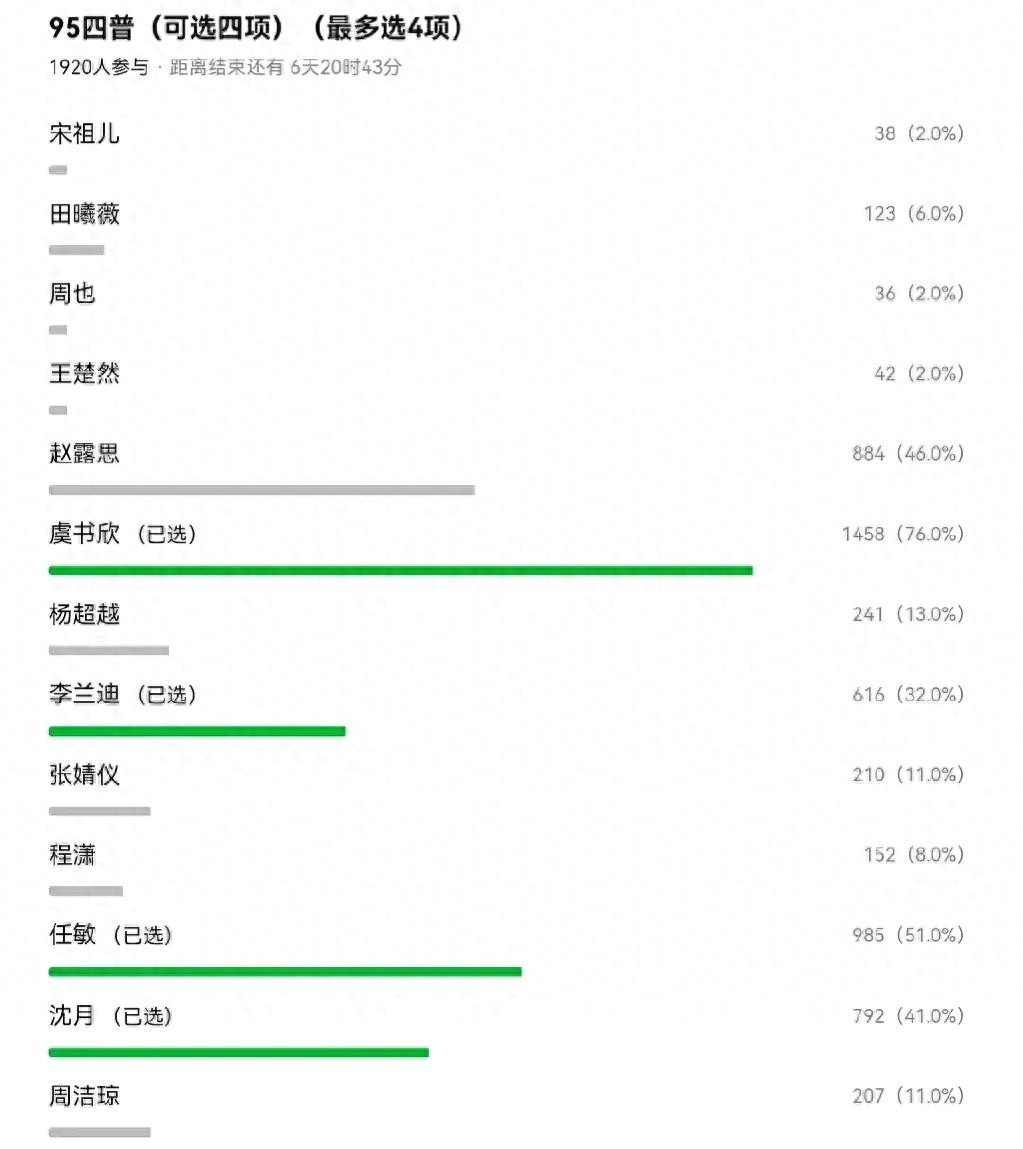Vote for 田曦薇 in the poll
Image resolution: width=1023 pixels, height=1149 pixels.
point(84,214)
